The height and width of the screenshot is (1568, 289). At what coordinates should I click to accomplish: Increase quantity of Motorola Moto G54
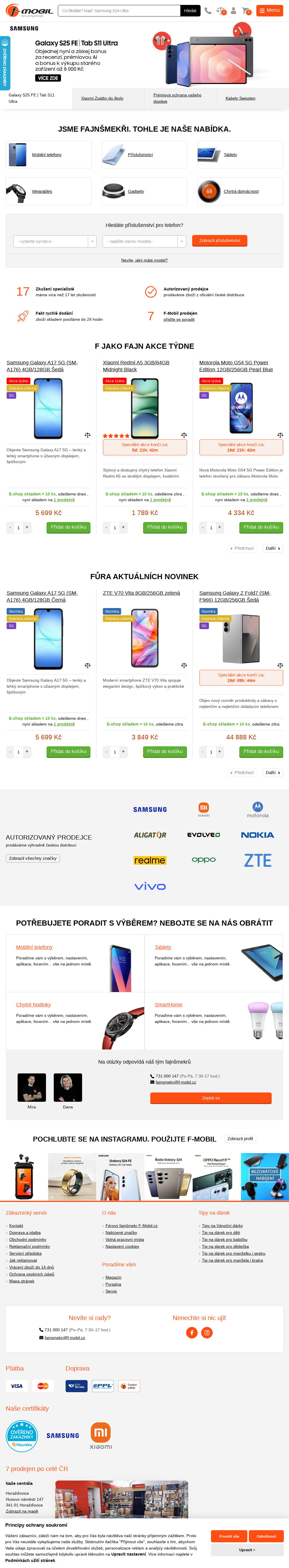click(x=219, y=527)
